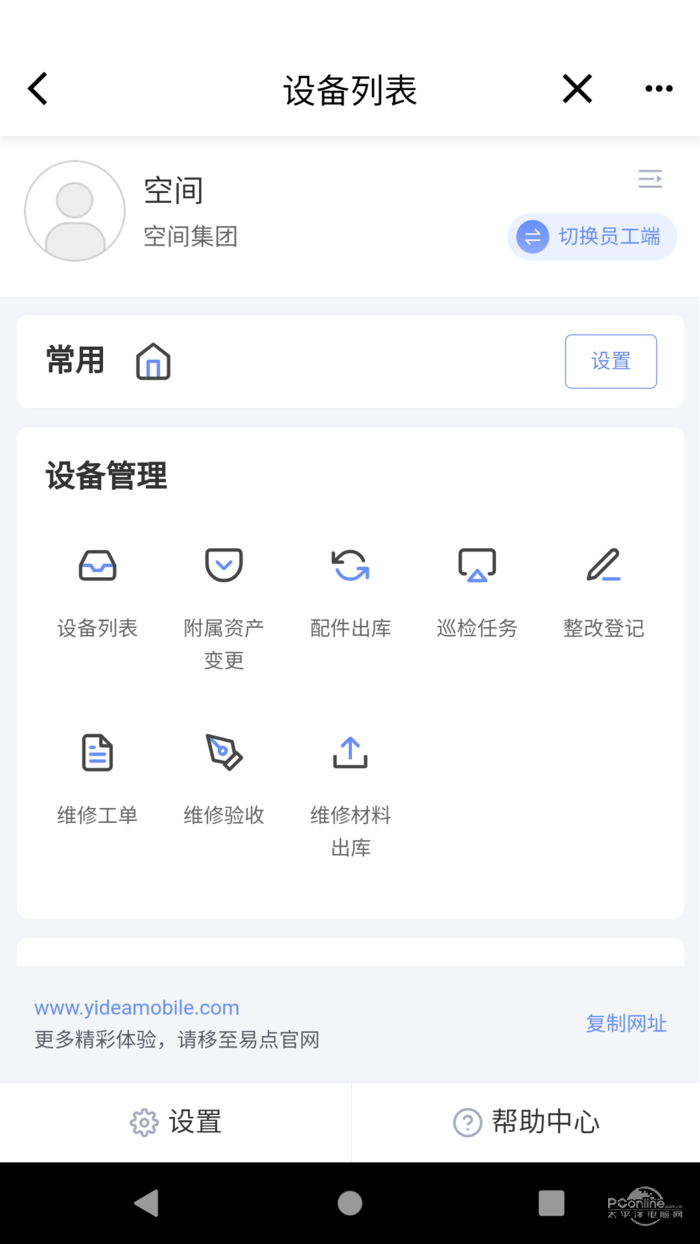View 维修工单
The image size is (700, 1244).
(97, 777)
